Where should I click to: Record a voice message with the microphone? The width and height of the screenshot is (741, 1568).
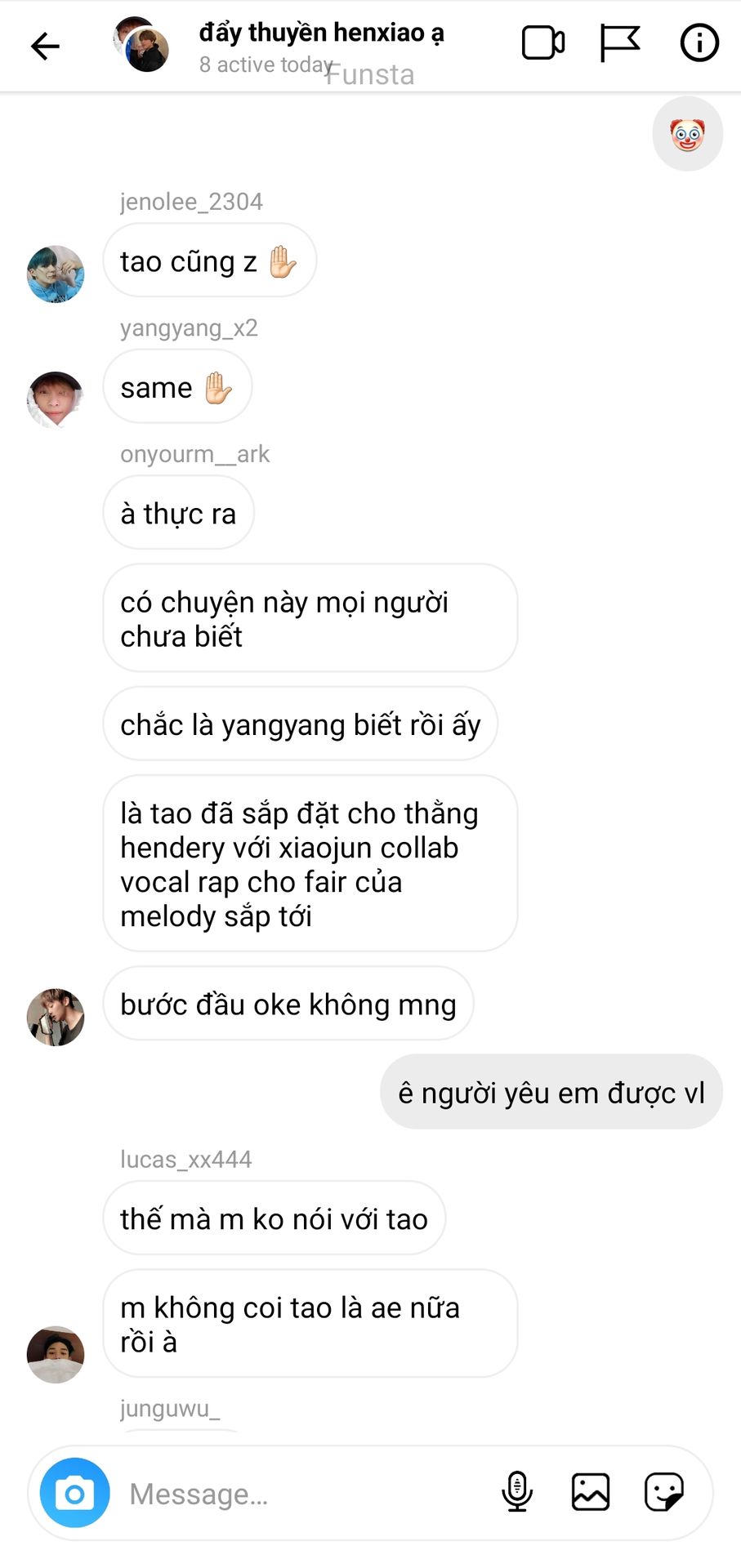coord(517,1492)
